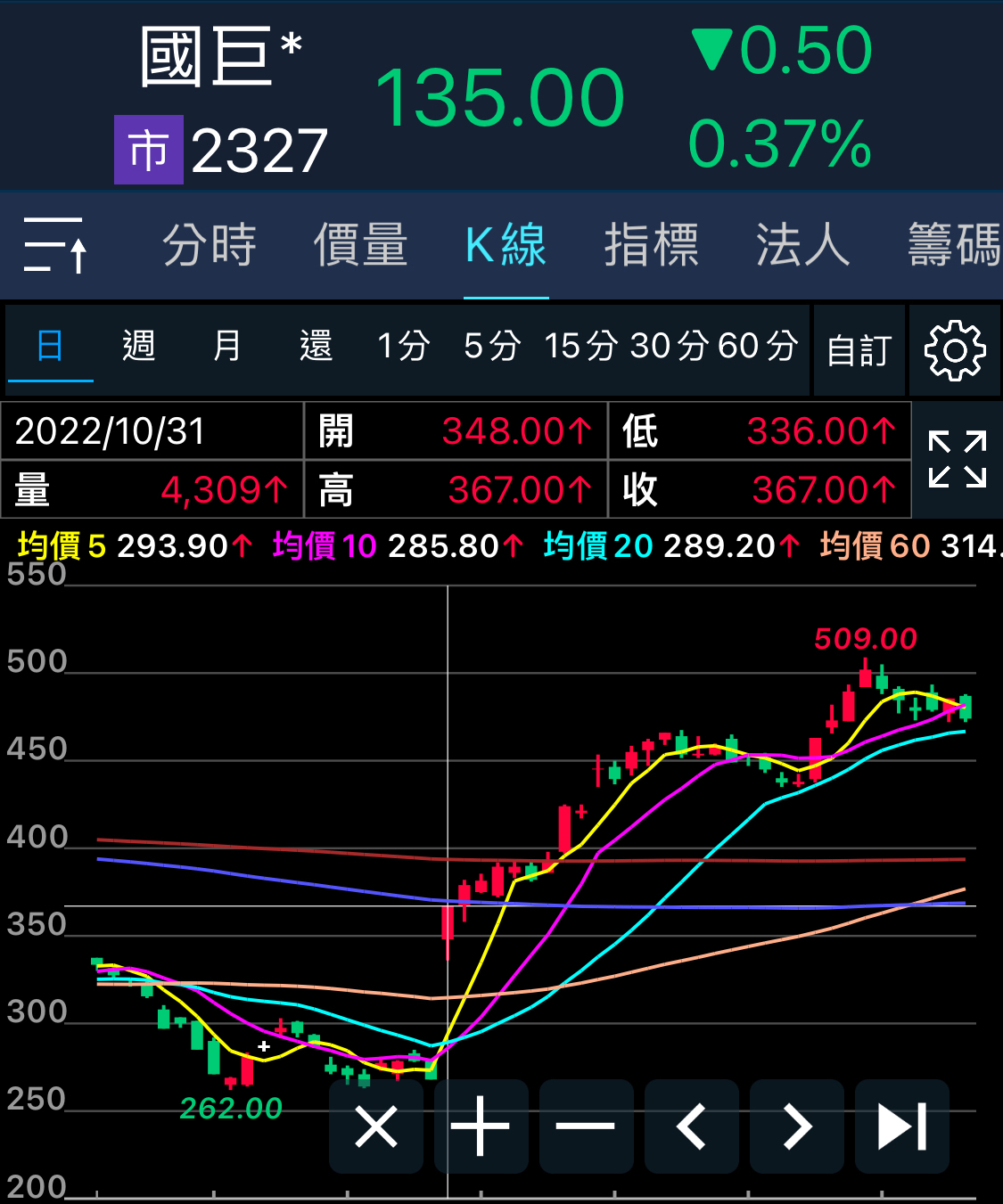Screen dimensions: 1003x1204
Task: Select the 還 adjusted price option
Action: (x=316, y=345)
